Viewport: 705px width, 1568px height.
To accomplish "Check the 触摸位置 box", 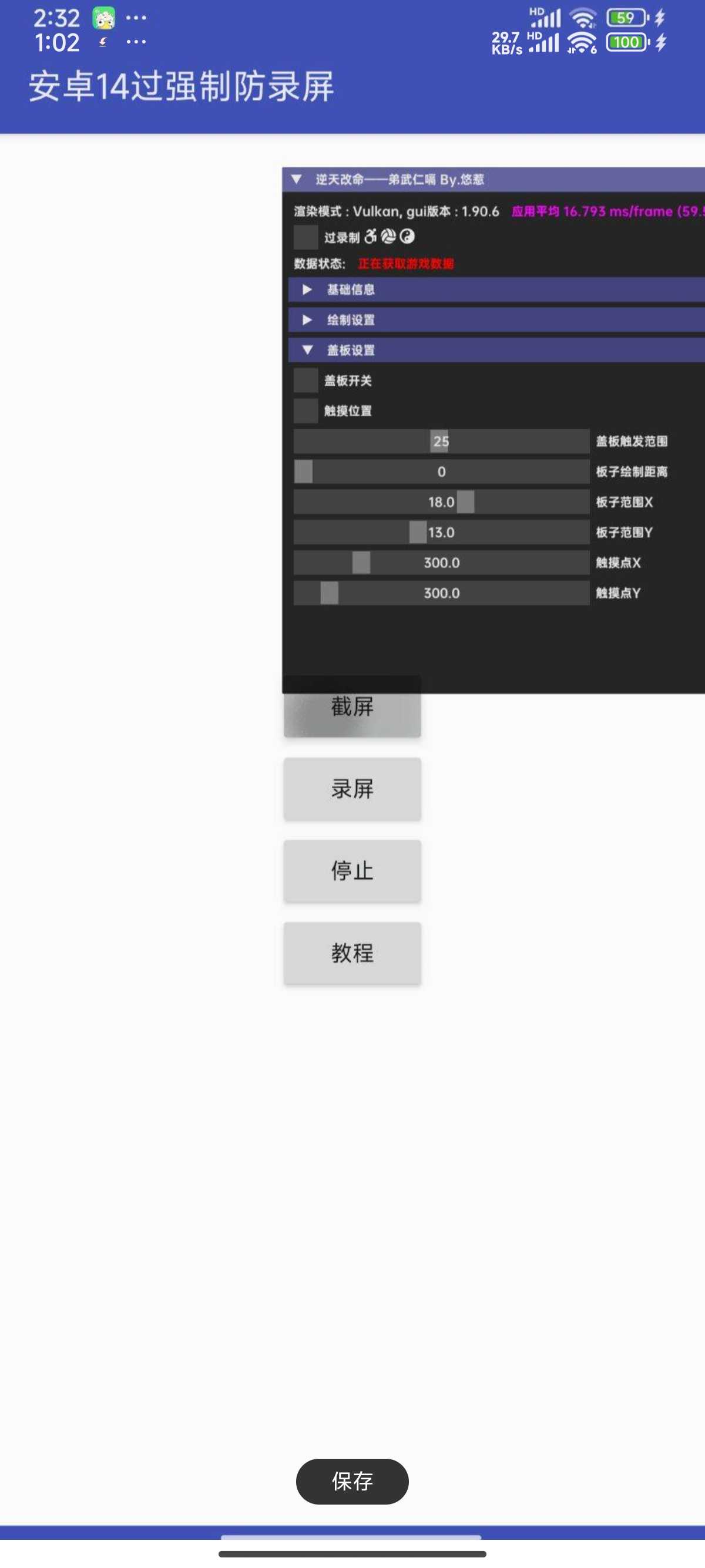I will [305, 411].
